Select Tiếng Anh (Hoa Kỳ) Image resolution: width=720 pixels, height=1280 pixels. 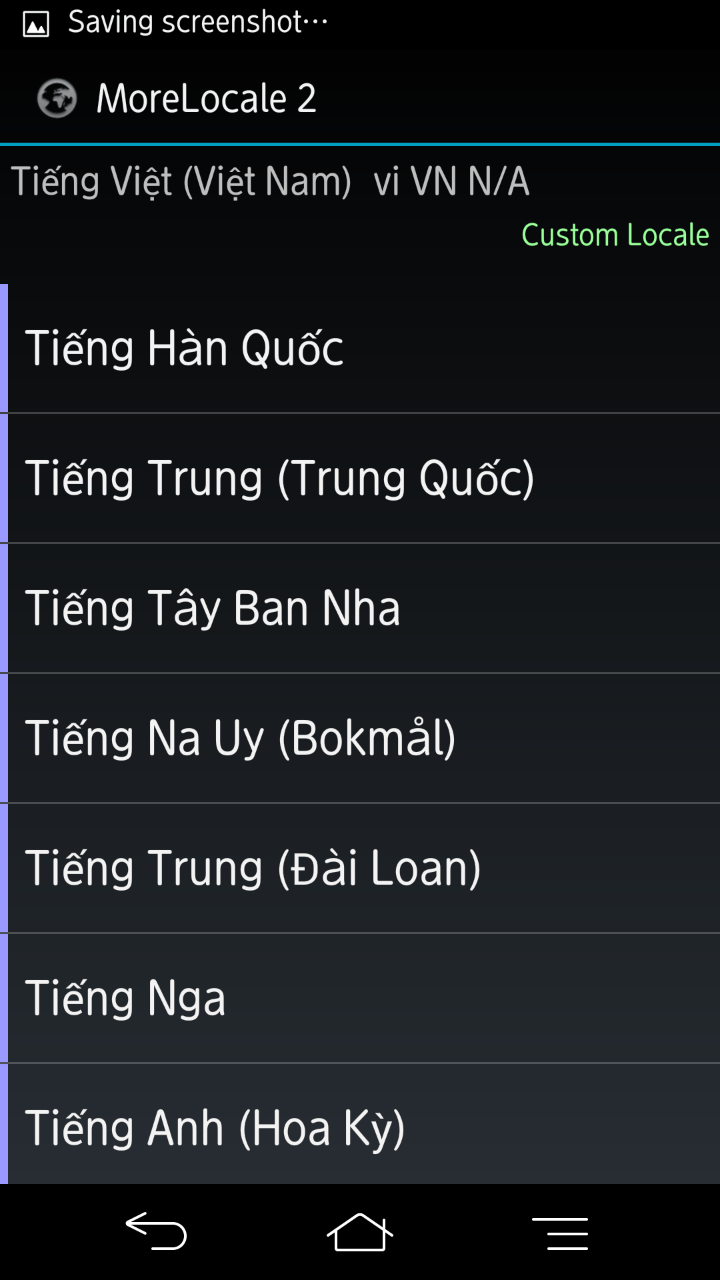click(x=360, y=1126)
